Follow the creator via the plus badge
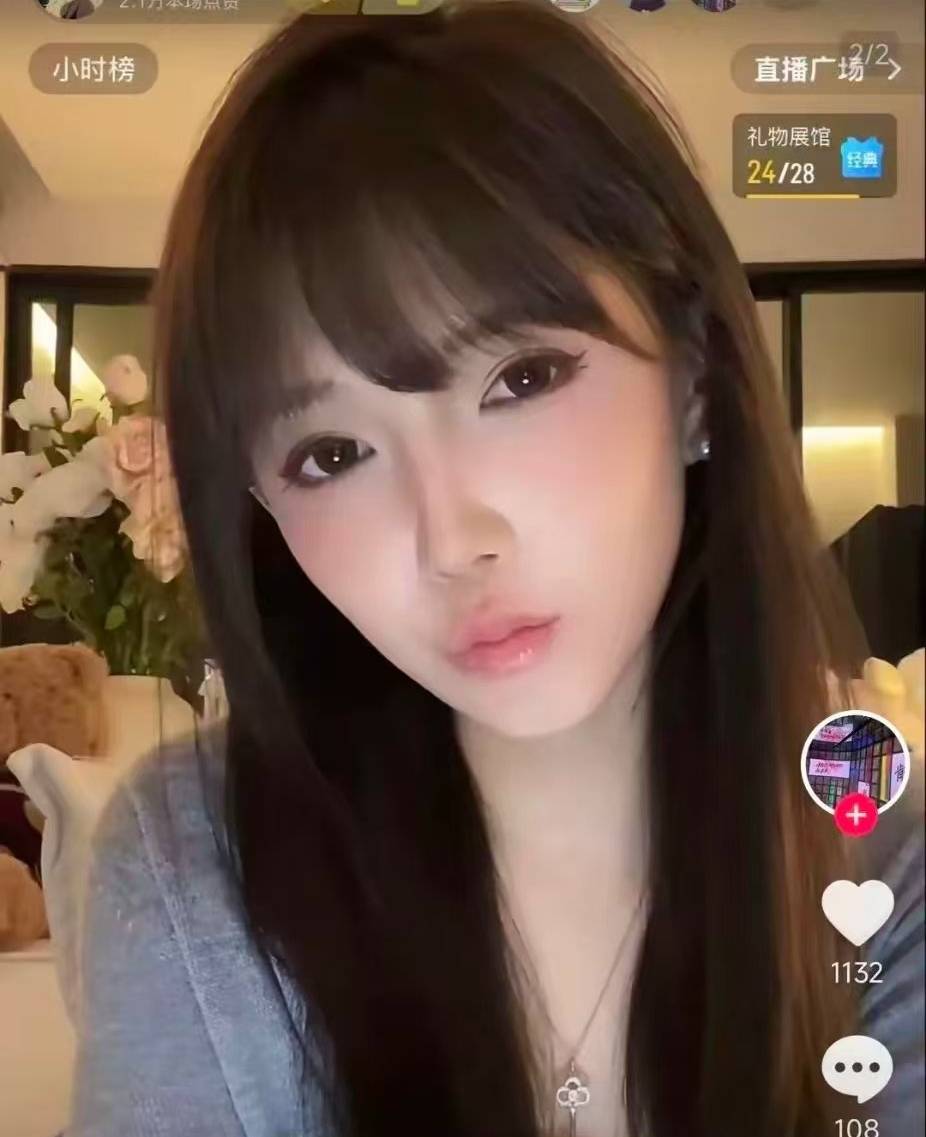926x1137 pixels. pos(856,815)
